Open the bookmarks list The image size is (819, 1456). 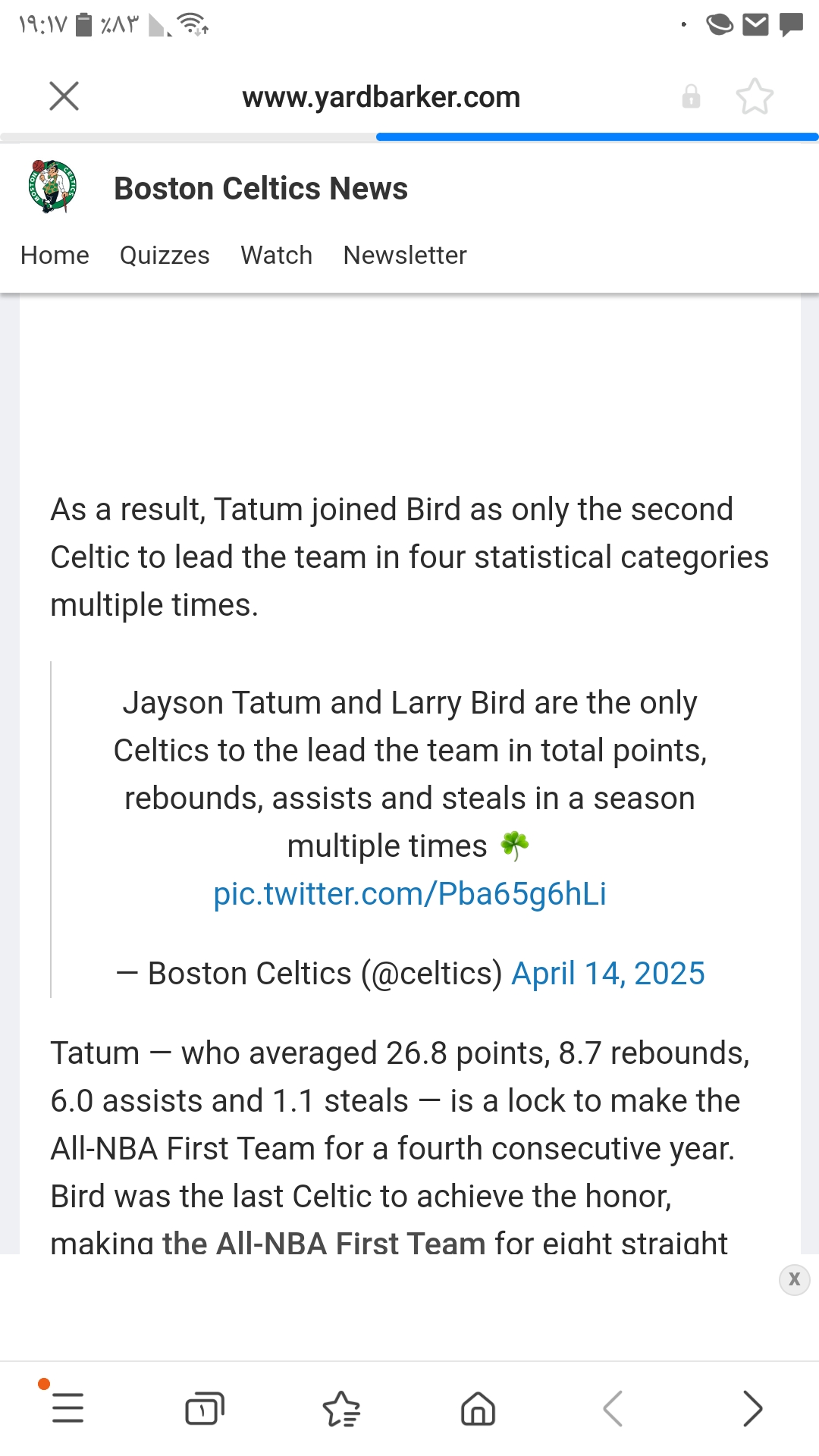coord(341,1409)
